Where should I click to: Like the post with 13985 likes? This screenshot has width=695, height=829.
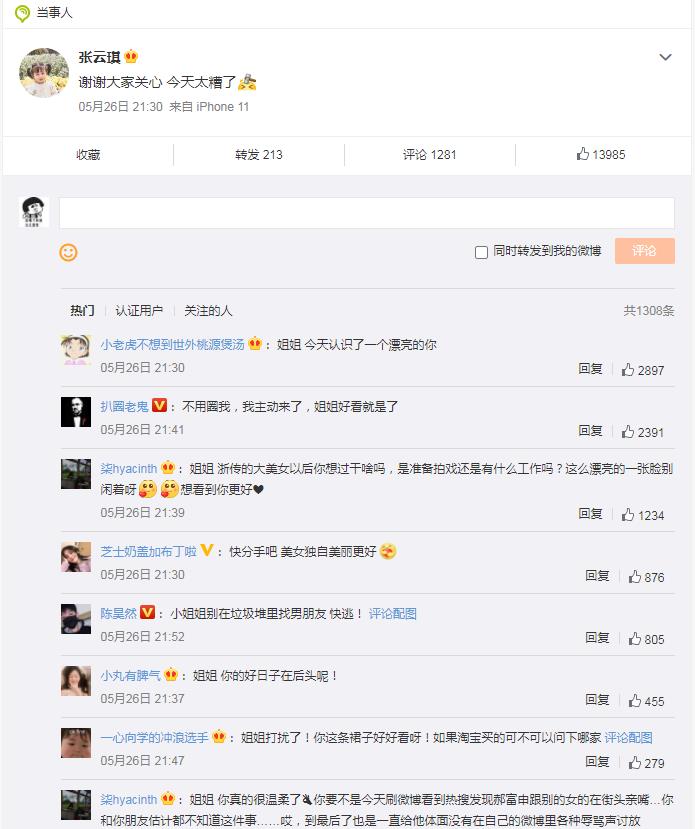point(601,155)
